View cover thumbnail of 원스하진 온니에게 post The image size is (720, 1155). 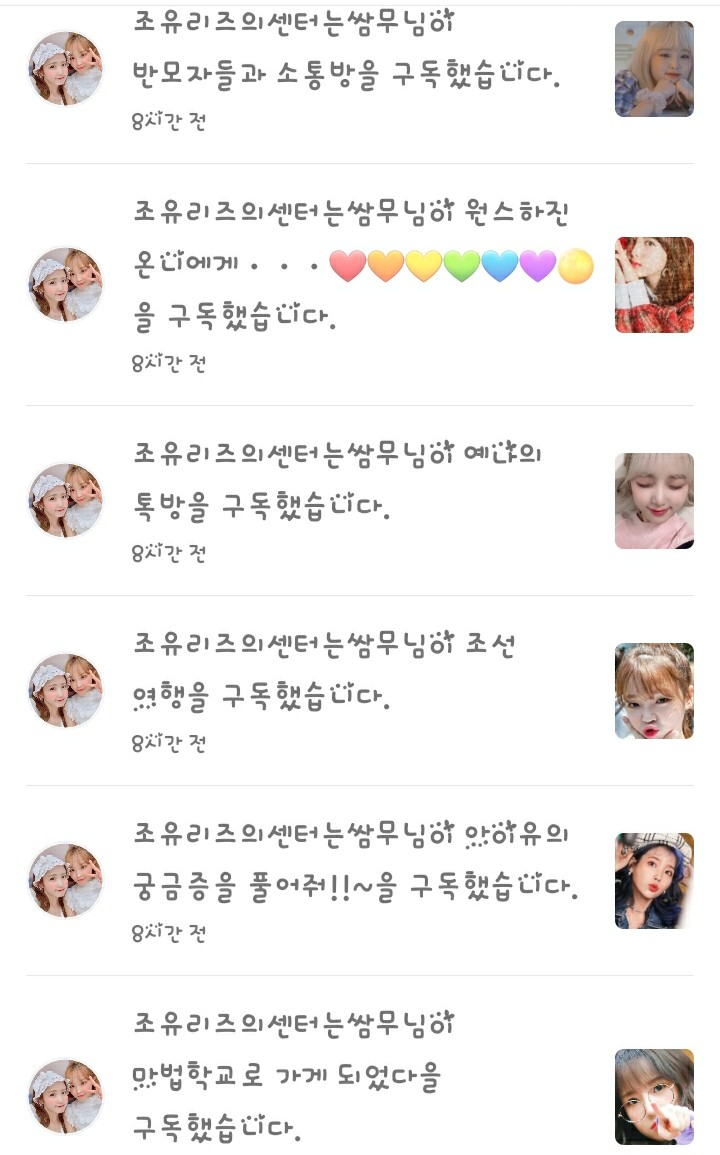654,285
